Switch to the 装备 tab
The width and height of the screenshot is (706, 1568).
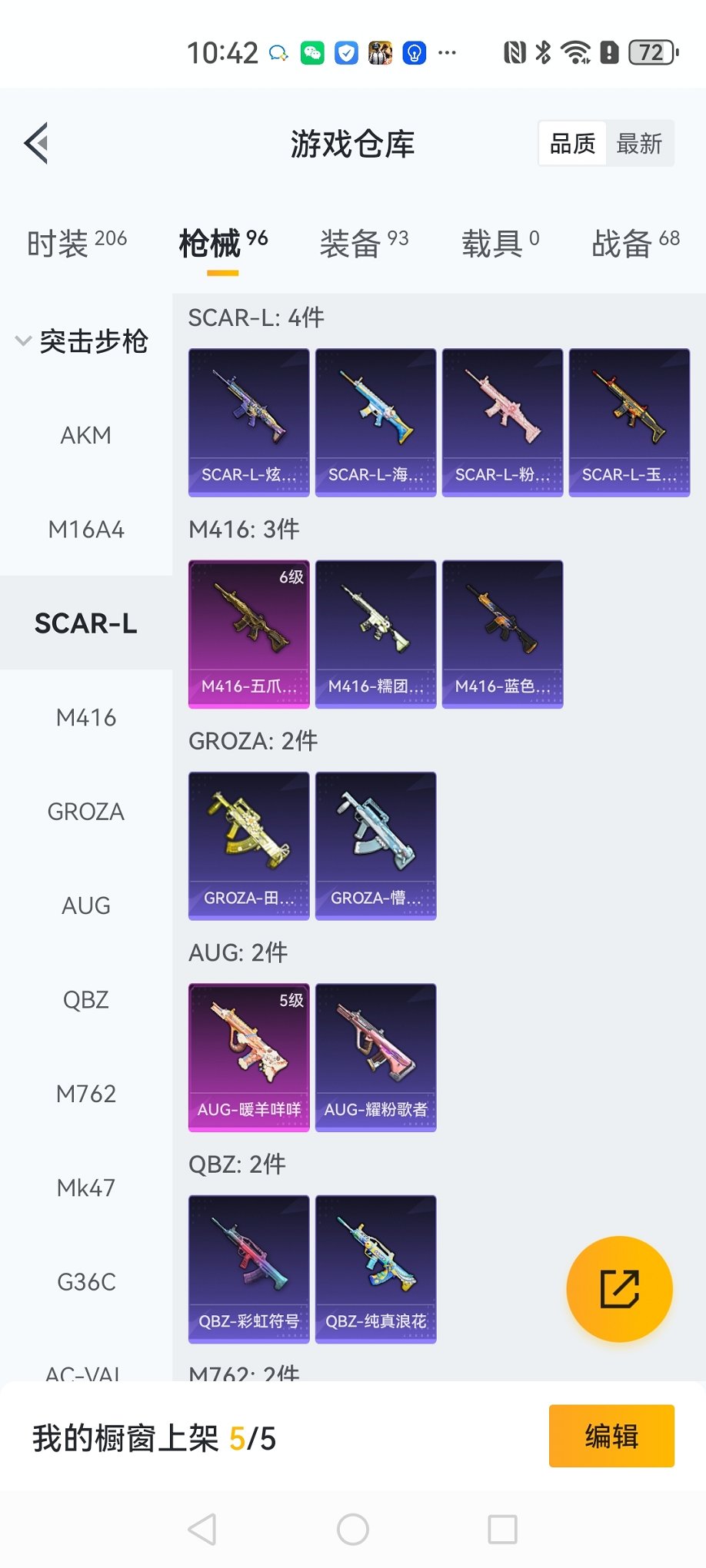pyautogui.click(x=363, y=243)
